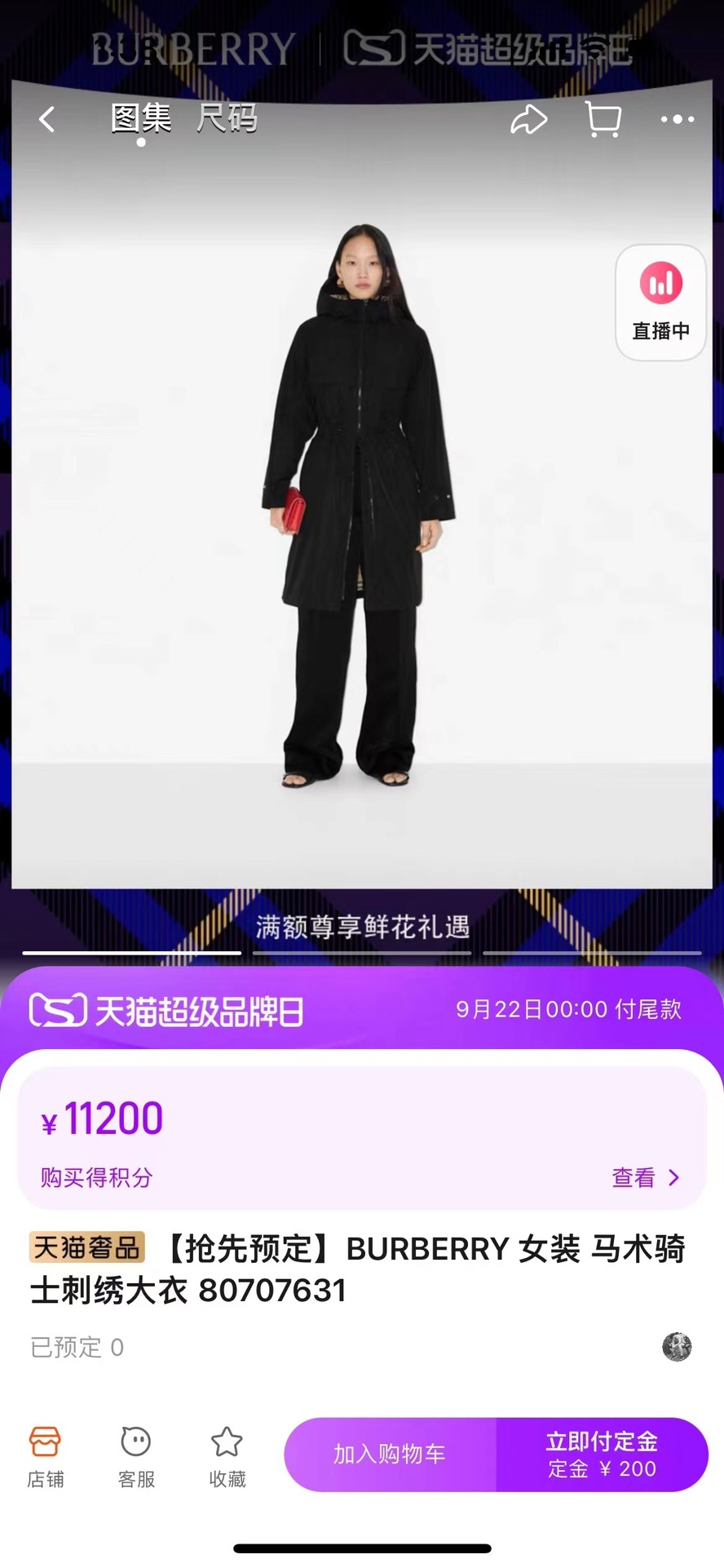Visit the 店铺 store page
The width and height of the screenshot is (724, 1568).
pos(45,1457)
